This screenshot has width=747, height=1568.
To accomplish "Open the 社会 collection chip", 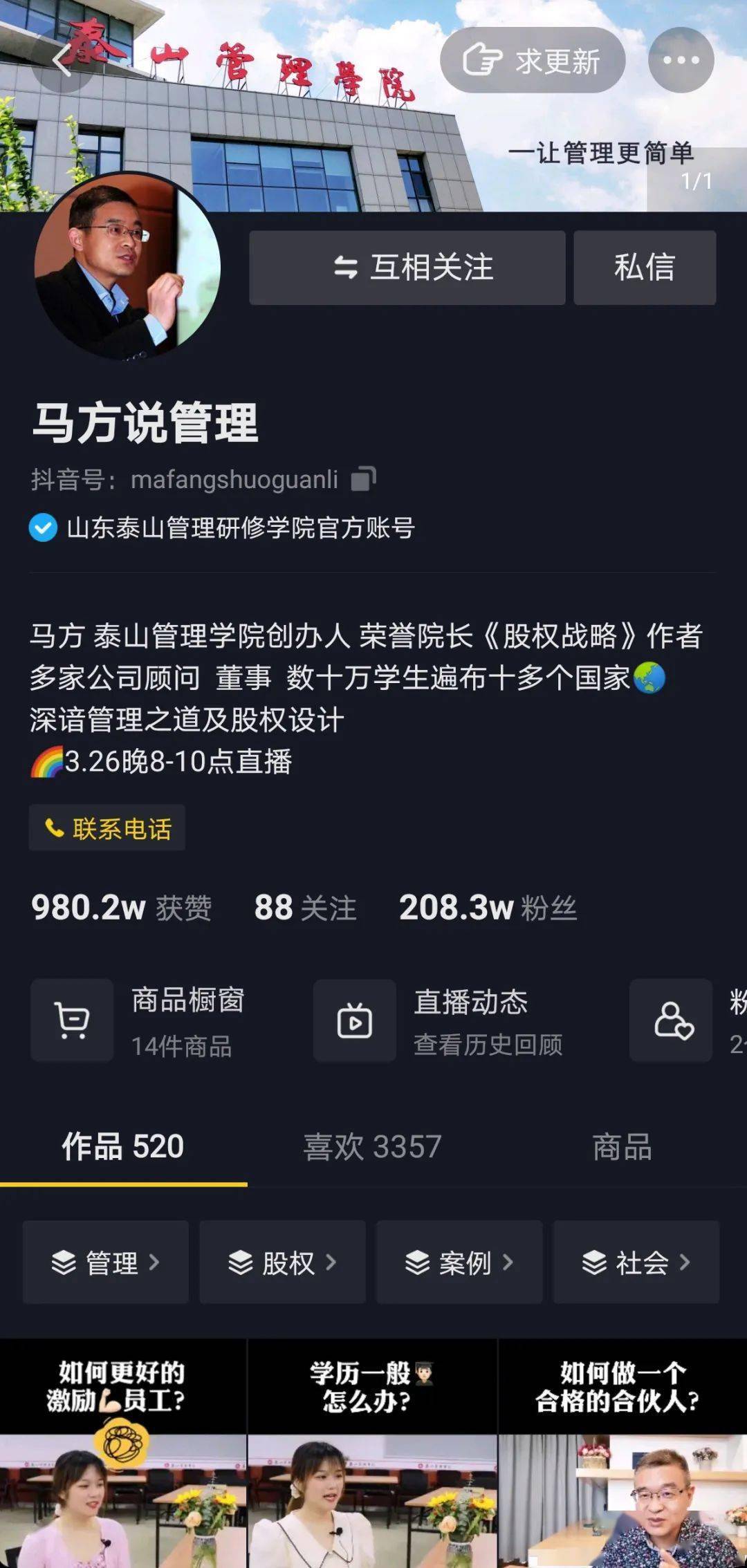I will [636, 1262].
